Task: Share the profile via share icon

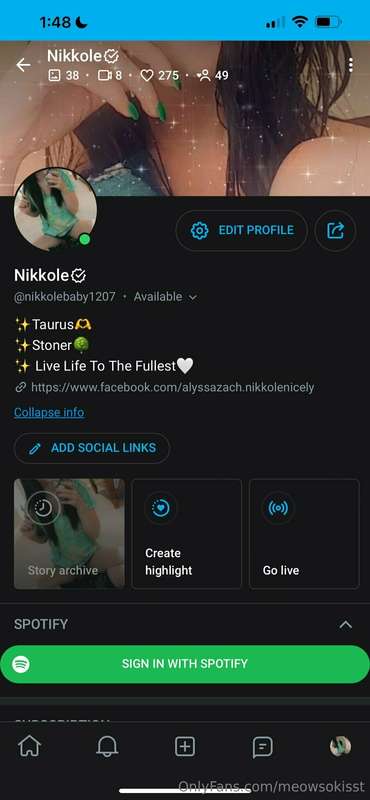Action: click(335, 231)
